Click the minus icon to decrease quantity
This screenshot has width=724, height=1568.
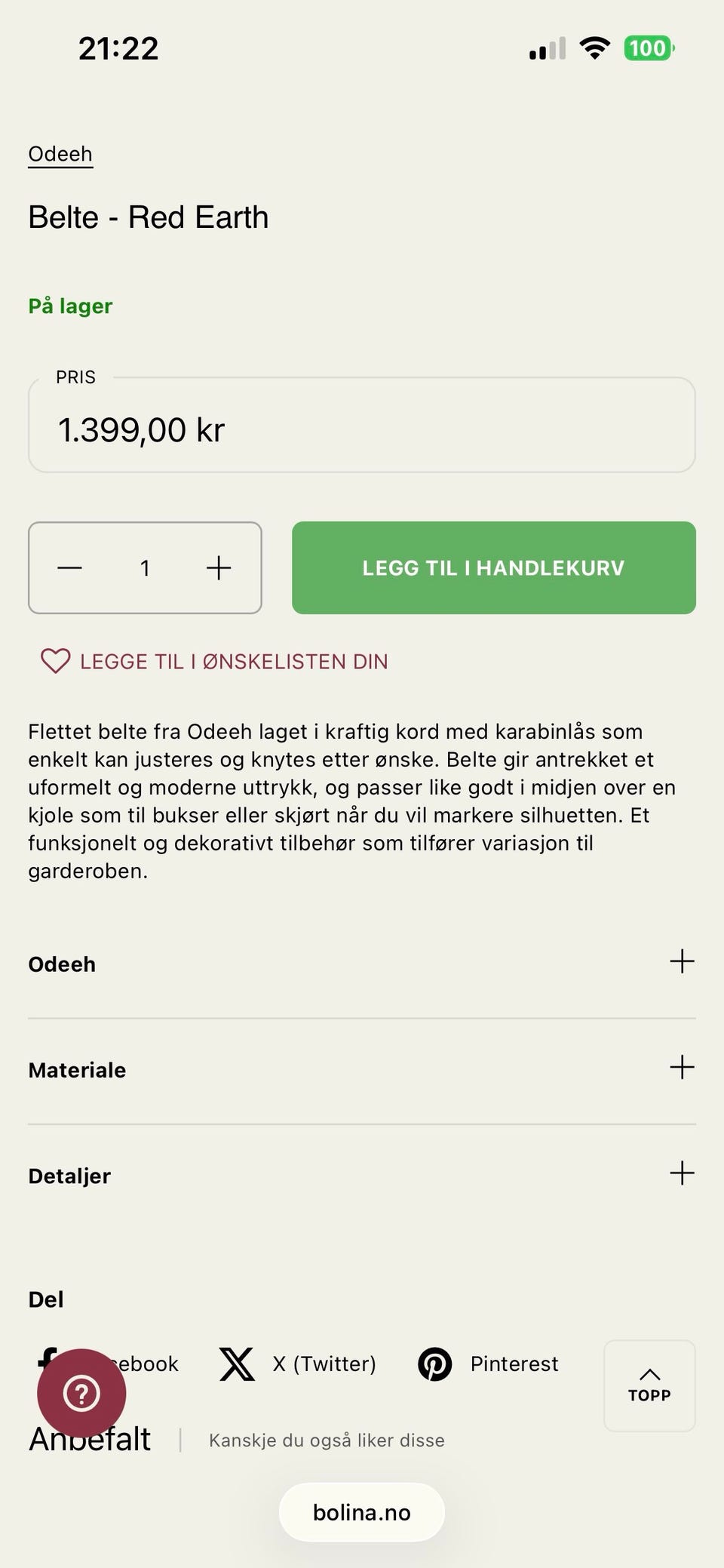(x=70, y=568)
